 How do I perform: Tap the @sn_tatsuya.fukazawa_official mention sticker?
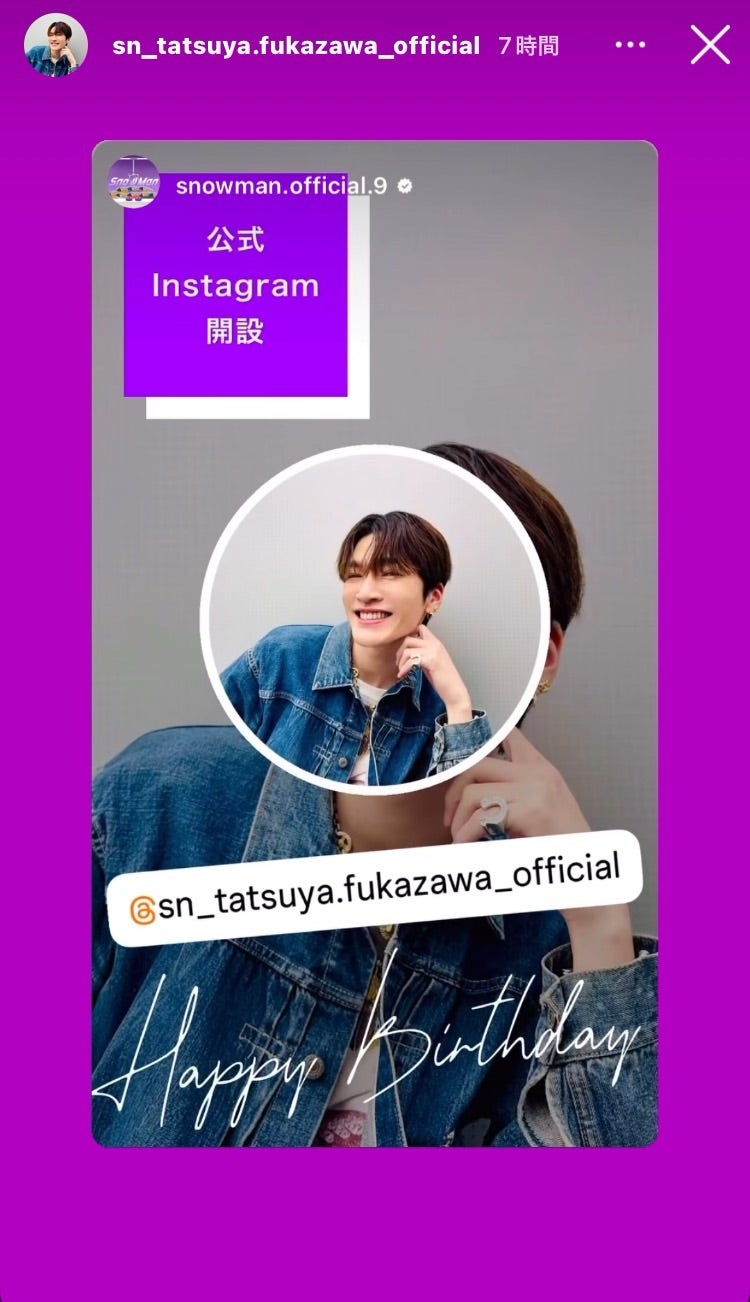(x=374, y=887)
